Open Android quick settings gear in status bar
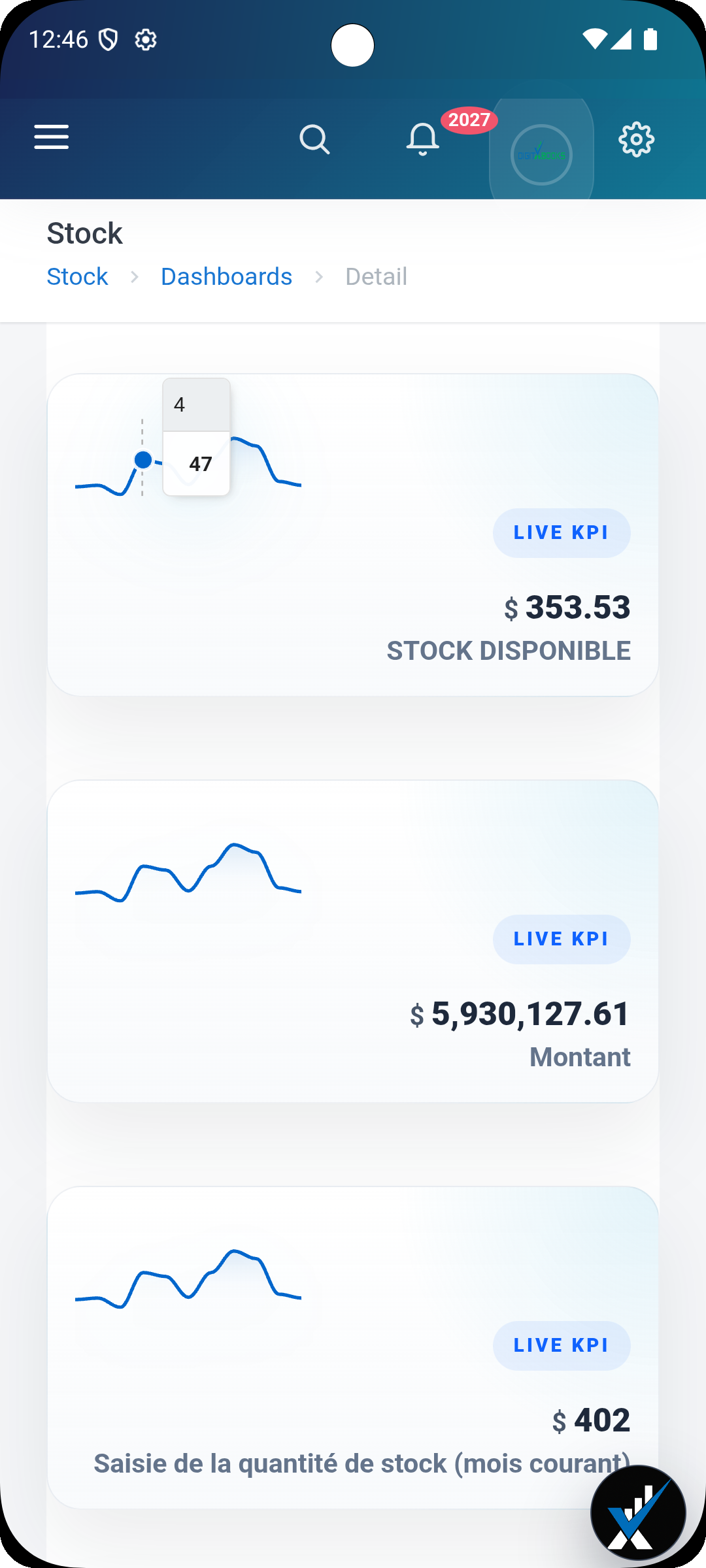 (x=145, y=39)
